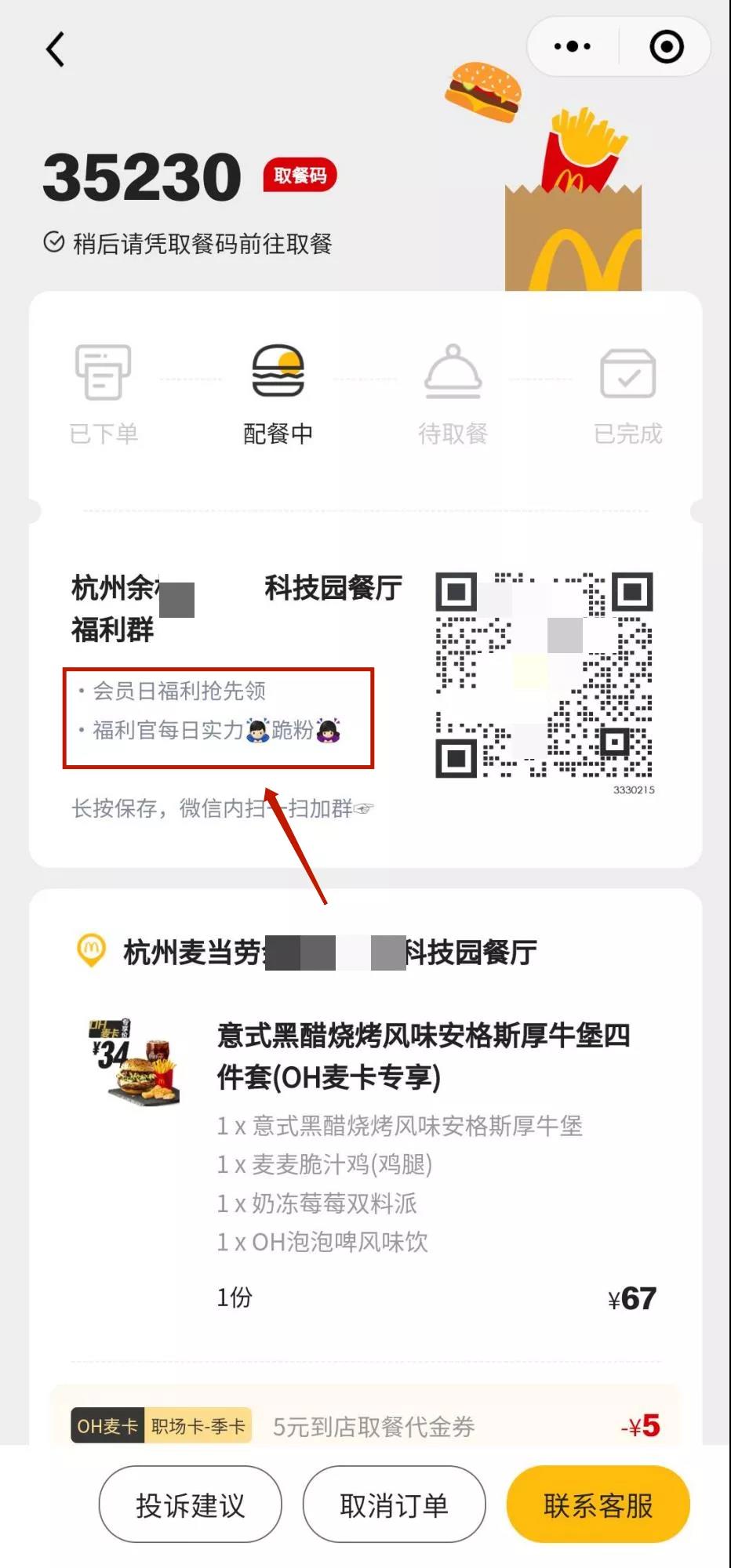This screenshot has height=1568, width=731.
Task: Go back using the top-left arrow
Action: click(55, 49)
